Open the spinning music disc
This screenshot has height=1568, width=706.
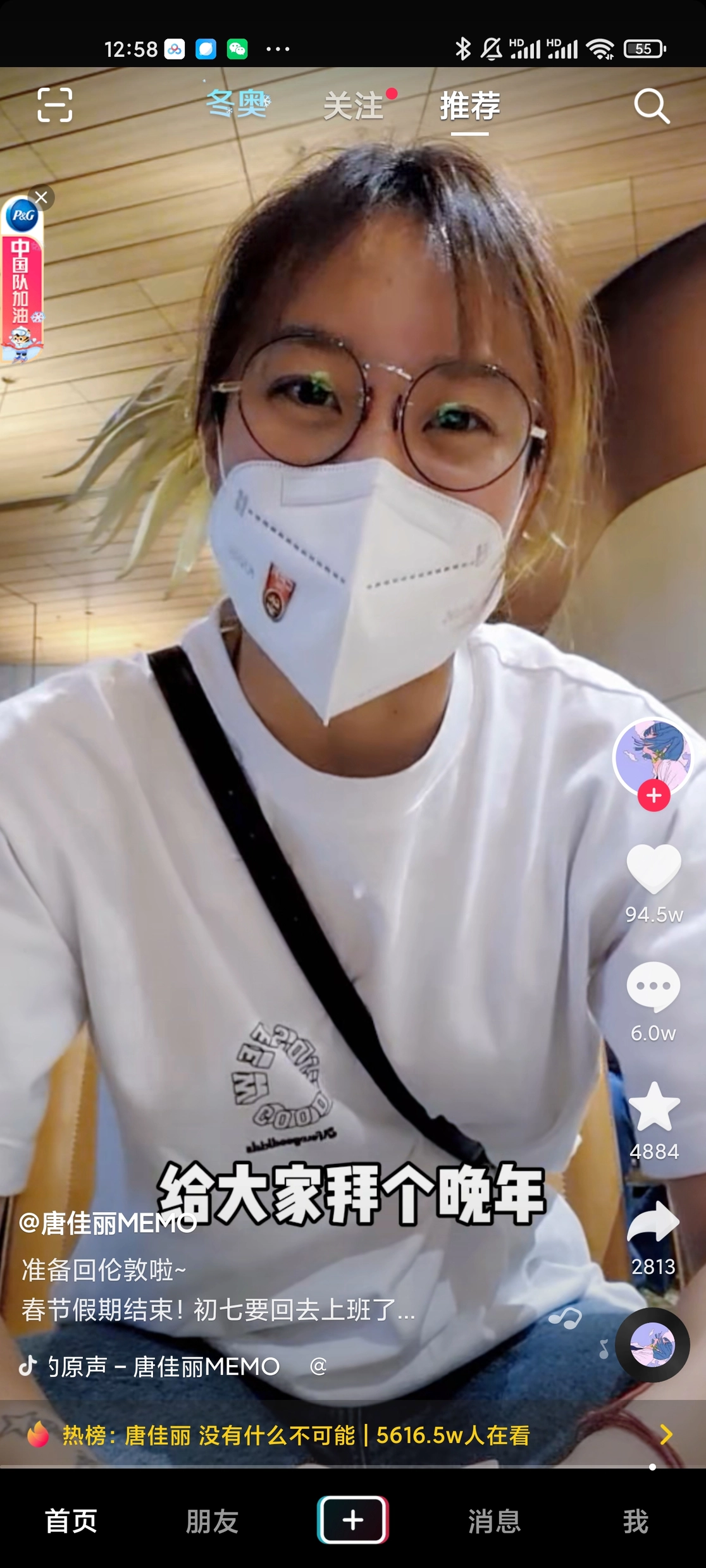pyautogui.click(x=653, y=1345)
